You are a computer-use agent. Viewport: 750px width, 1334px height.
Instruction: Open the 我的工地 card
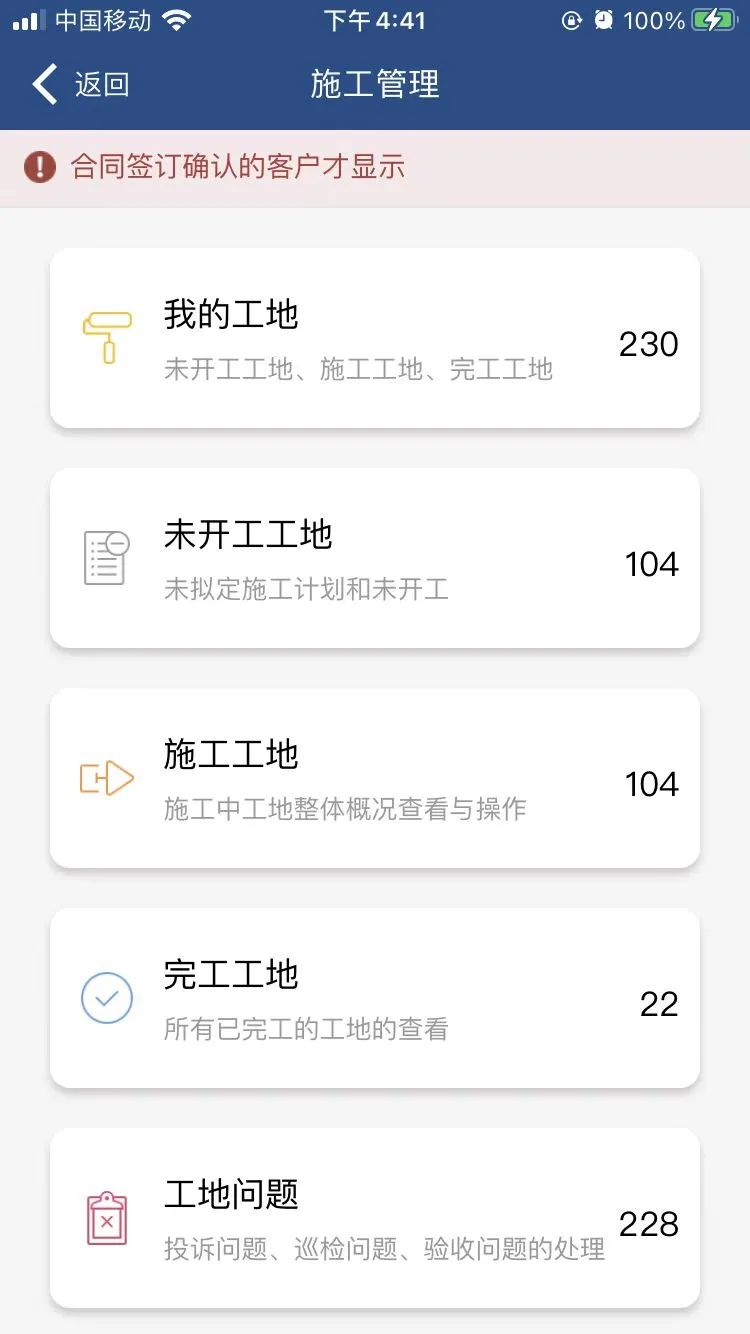(375, 338)
